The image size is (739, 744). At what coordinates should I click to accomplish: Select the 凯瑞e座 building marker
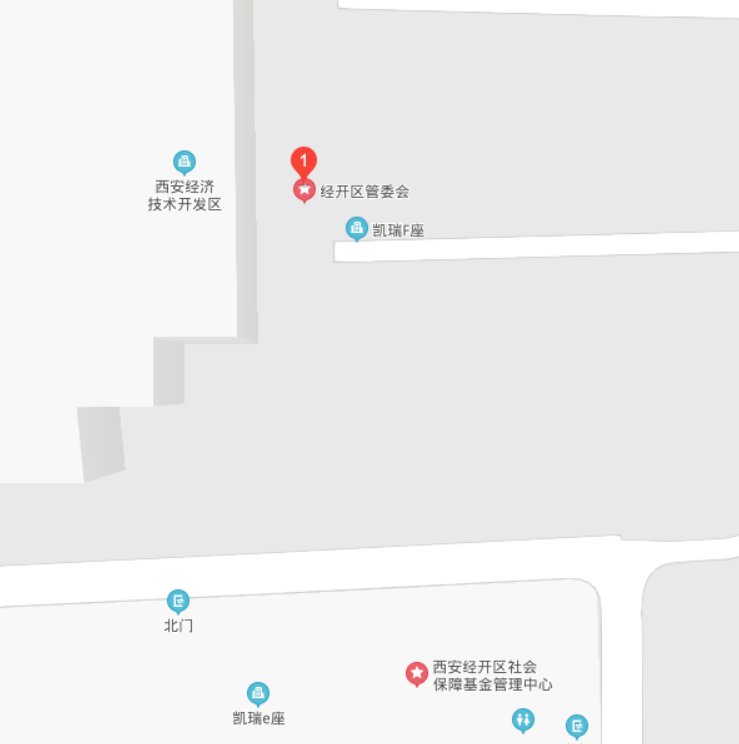[x=259, y=693]
